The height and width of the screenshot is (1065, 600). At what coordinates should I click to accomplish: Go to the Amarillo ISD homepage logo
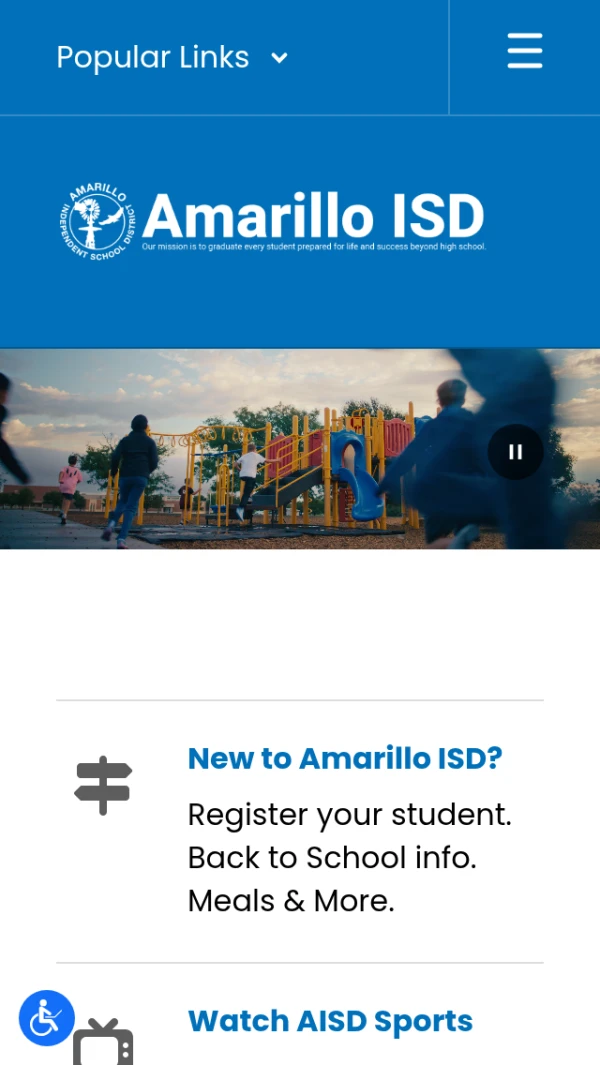click(272, 220)
